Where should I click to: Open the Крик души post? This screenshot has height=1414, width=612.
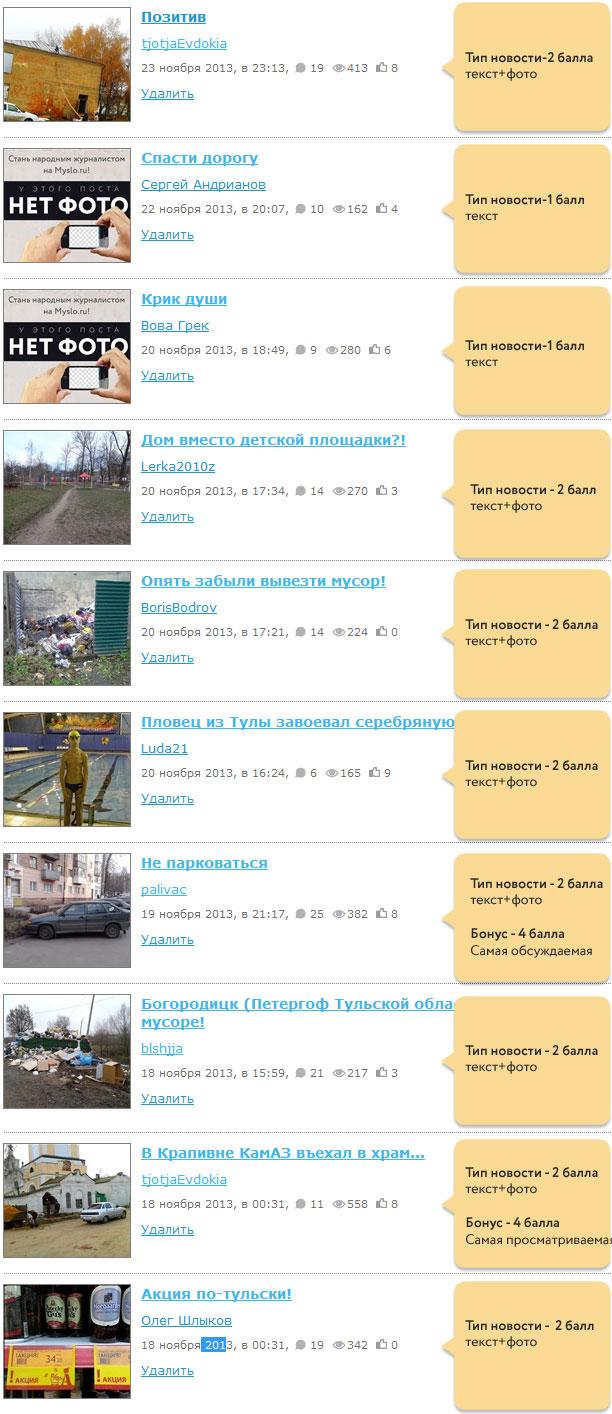pos(184,299)
